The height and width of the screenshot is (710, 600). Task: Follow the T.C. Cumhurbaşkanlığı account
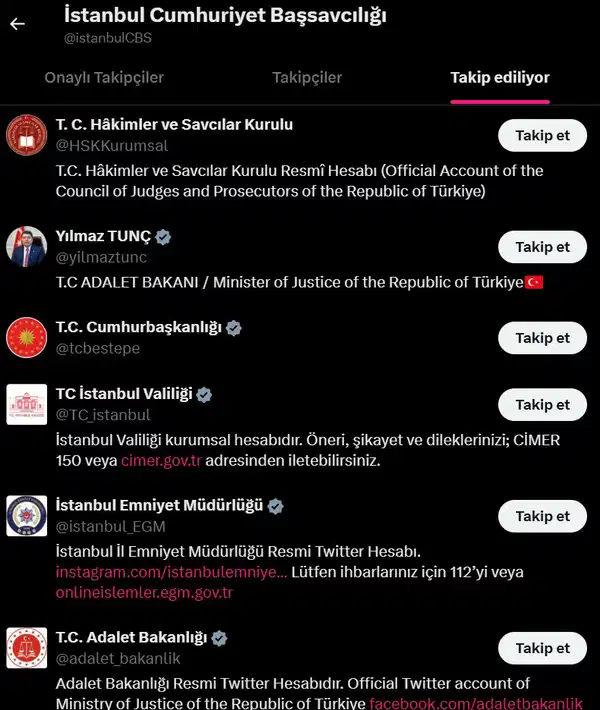click(x=542, y=338)
